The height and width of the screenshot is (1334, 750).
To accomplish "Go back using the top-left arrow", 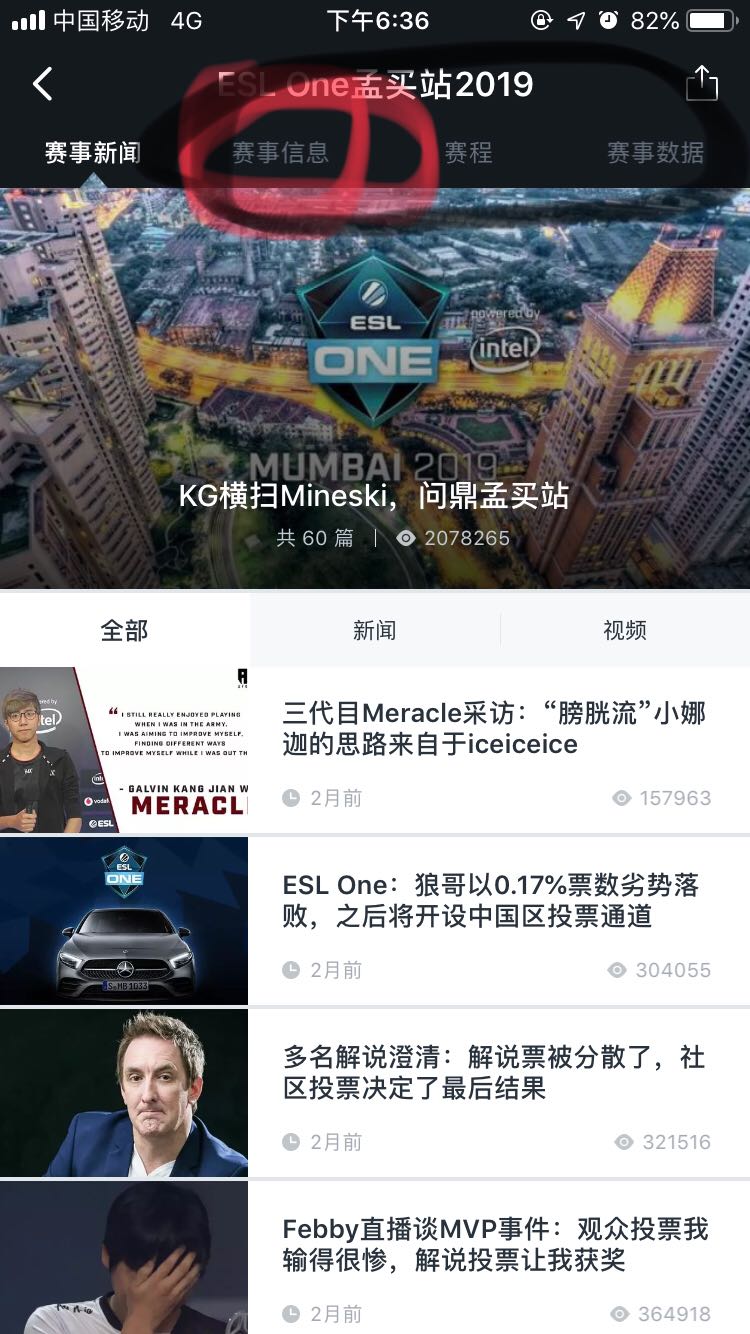I will coord(42,84).
